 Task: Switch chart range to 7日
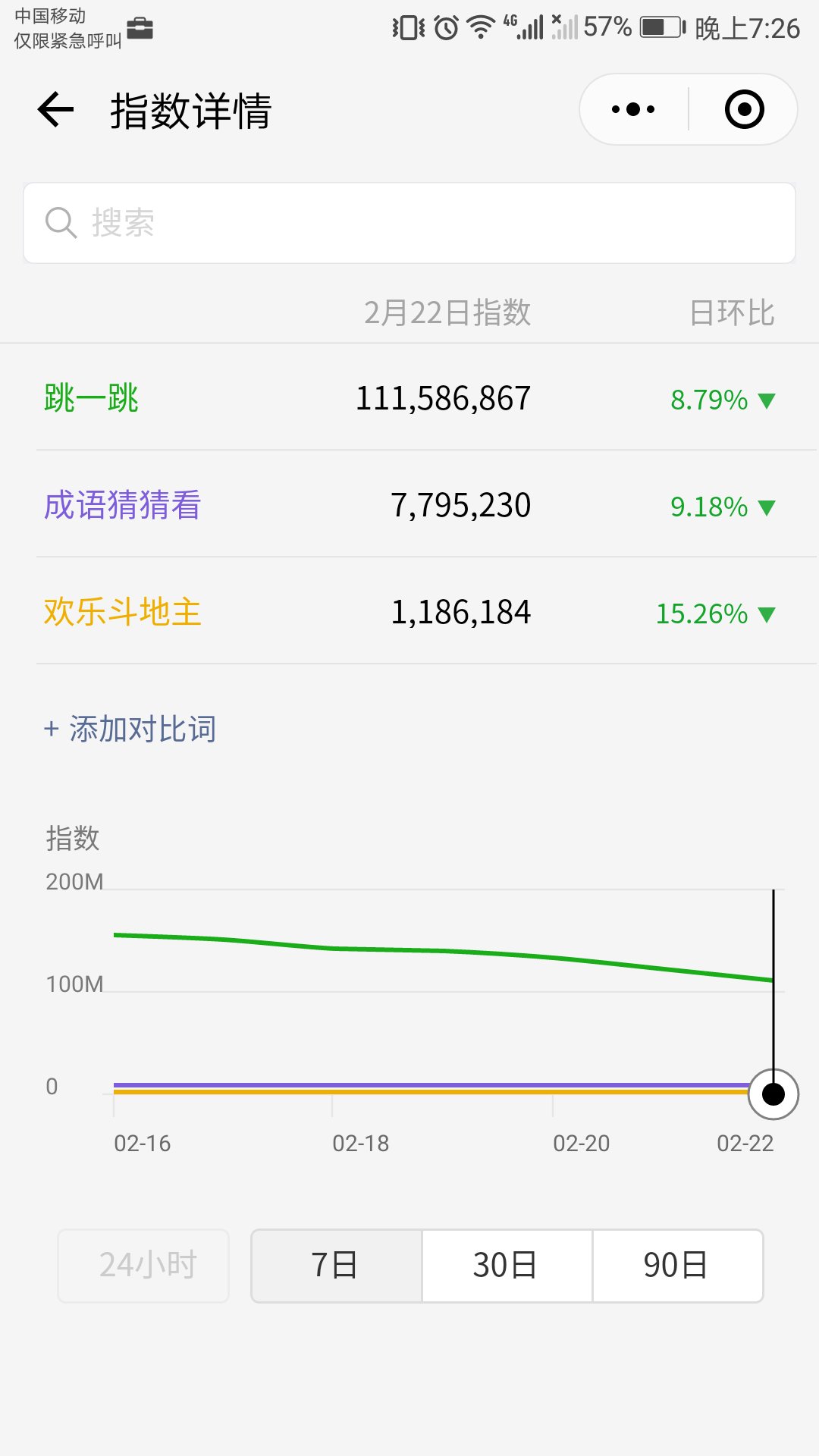coord(336,1266)
